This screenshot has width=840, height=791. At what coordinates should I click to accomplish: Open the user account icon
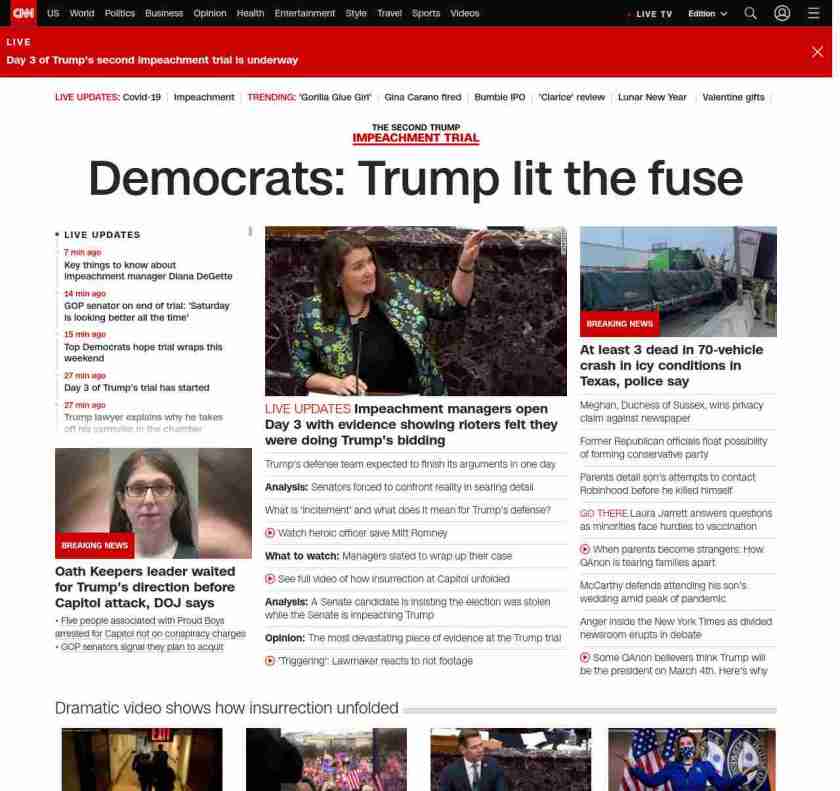click(782, 13)
